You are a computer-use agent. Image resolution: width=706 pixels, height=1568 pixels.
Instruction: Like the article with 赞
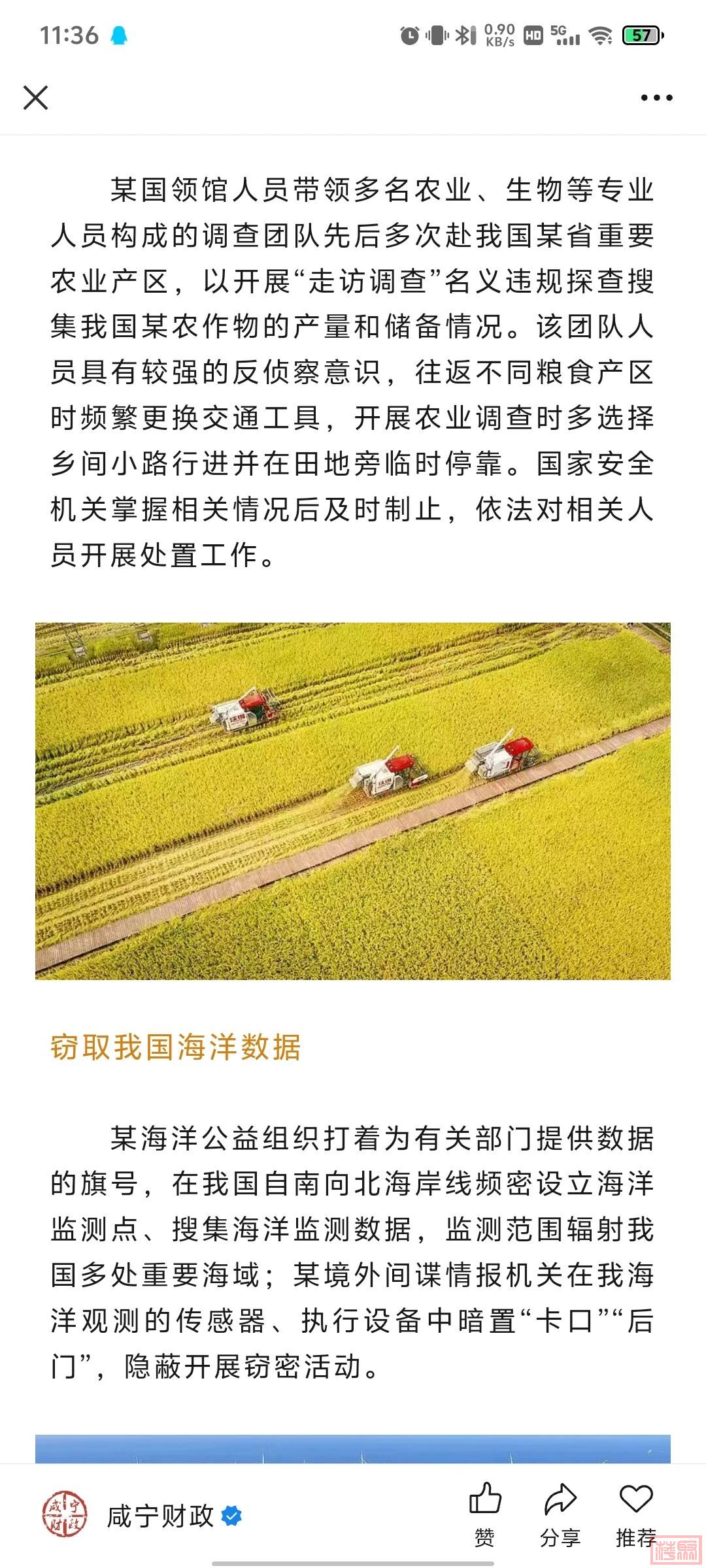pyautogui.click(x=484, y=1514)
